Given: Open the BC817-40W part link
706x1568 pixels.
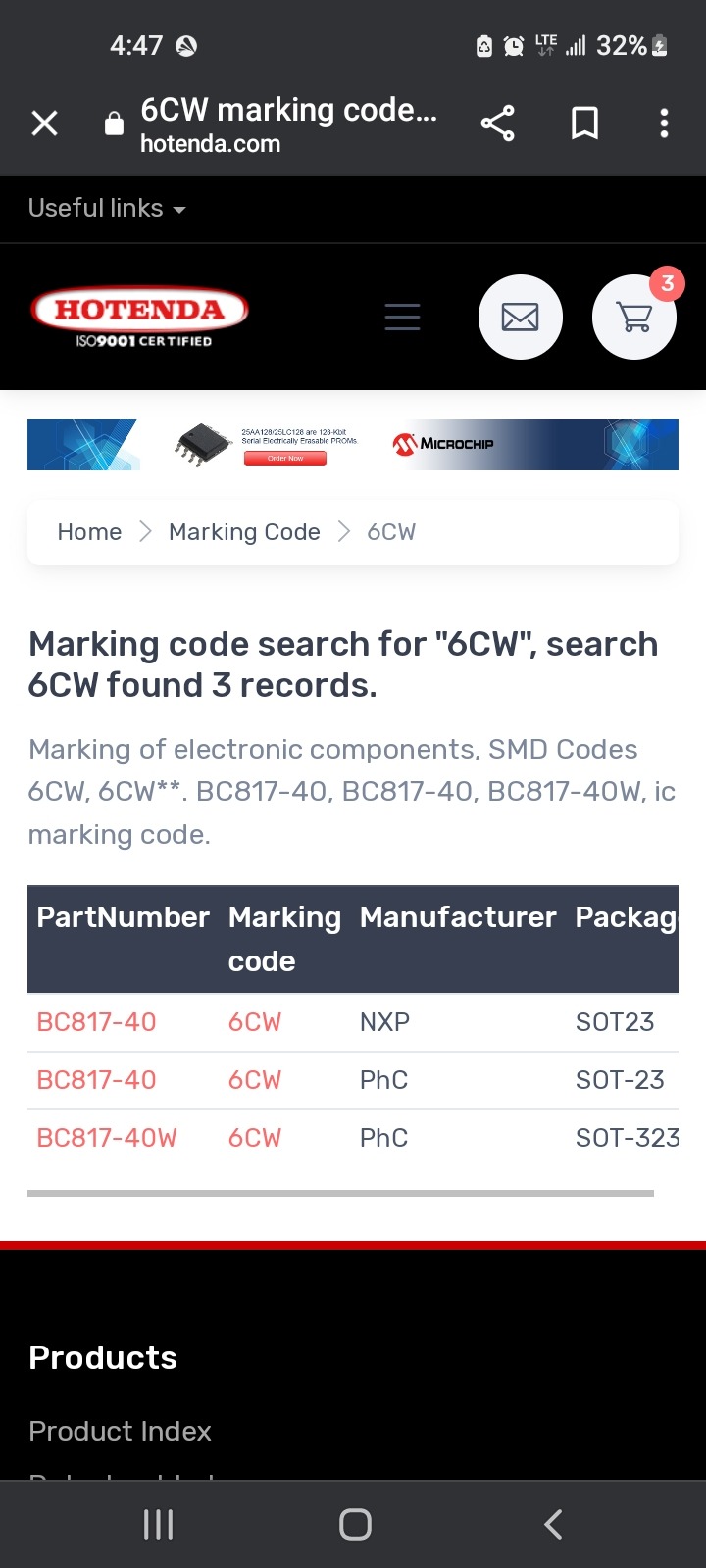Looking at the screenshot, I should pos(107,1138).
